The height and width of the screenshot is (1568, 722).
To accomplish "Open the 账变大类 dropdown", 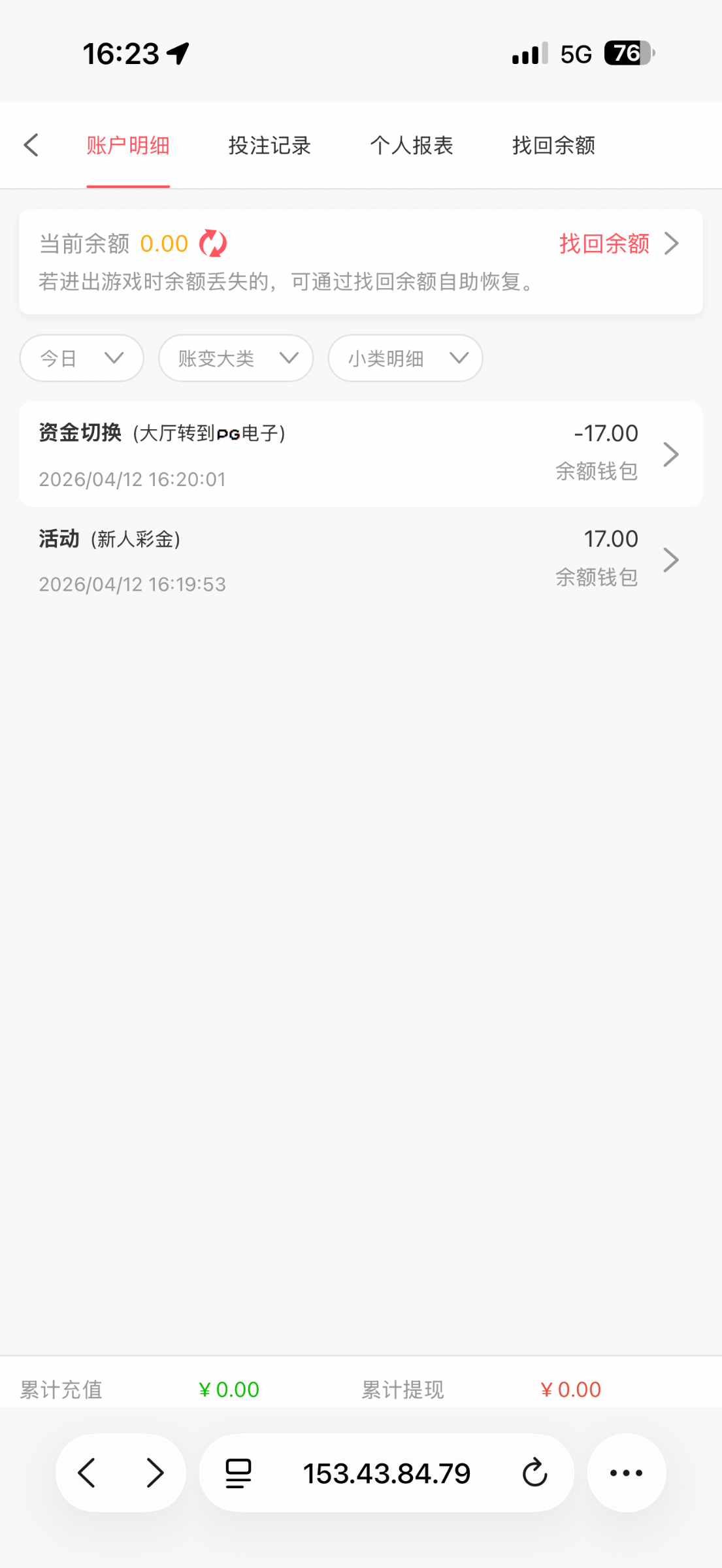I will point(236,358).
